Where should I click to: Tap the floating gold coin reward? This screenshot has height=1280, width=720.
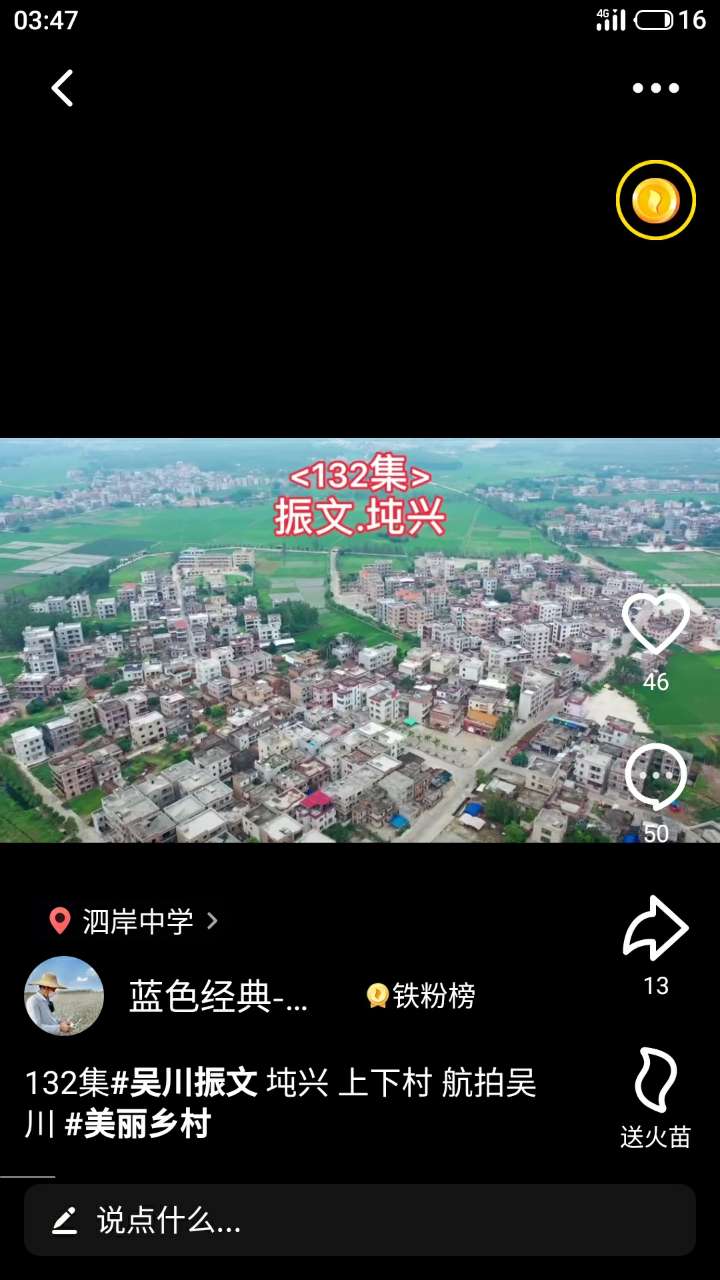[656, 200]
